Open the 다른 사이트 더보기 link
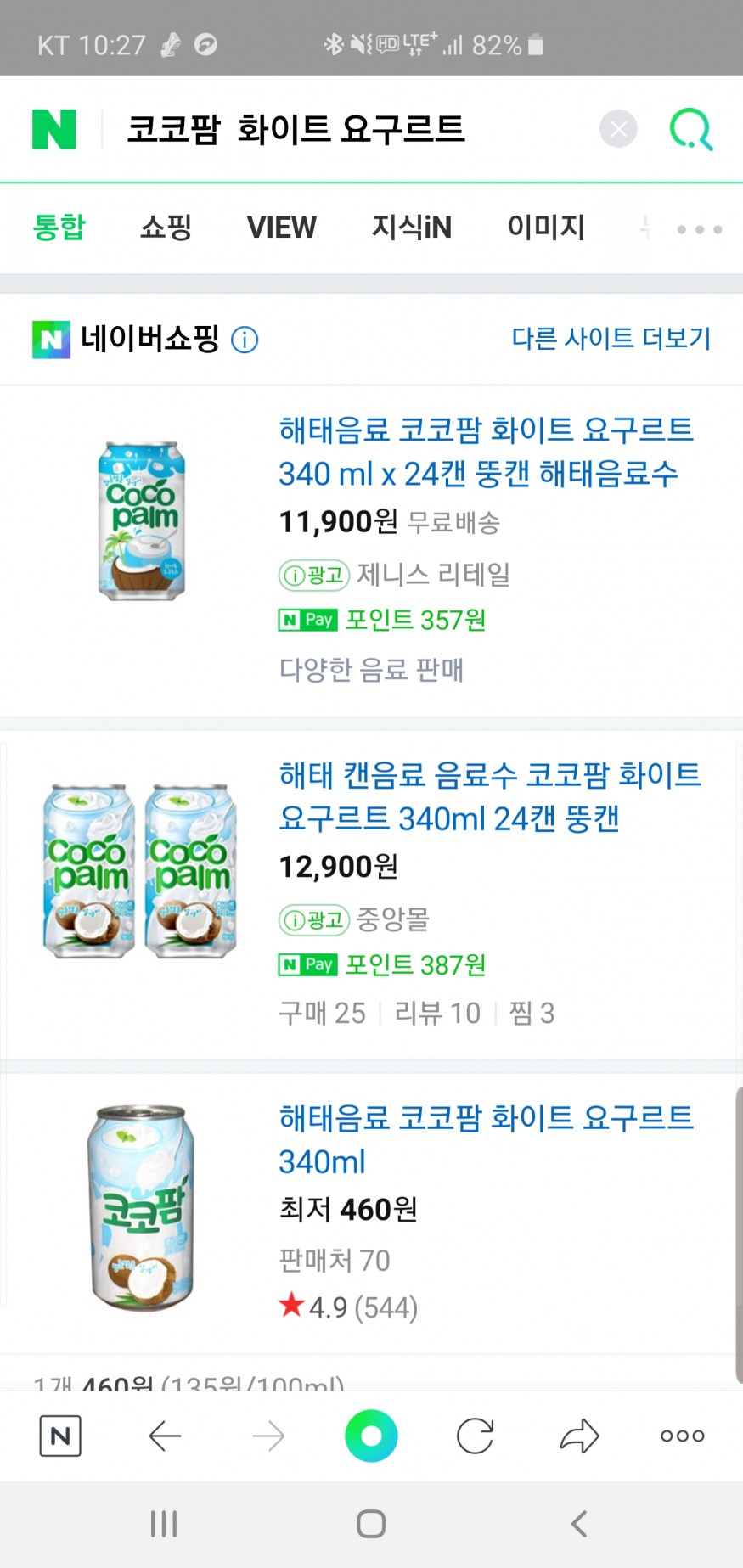Viewport: 743px width, 1568px height. pos(611,338)
